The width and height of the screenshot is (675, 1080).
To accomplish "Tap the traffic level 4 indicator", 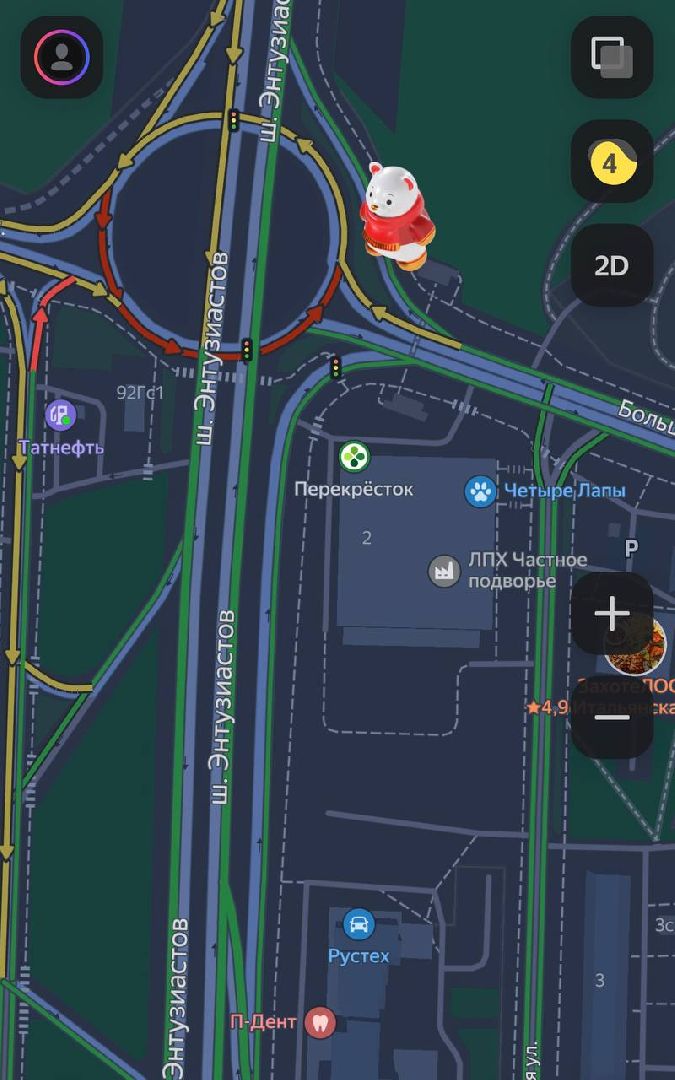I will click(611, 161).
